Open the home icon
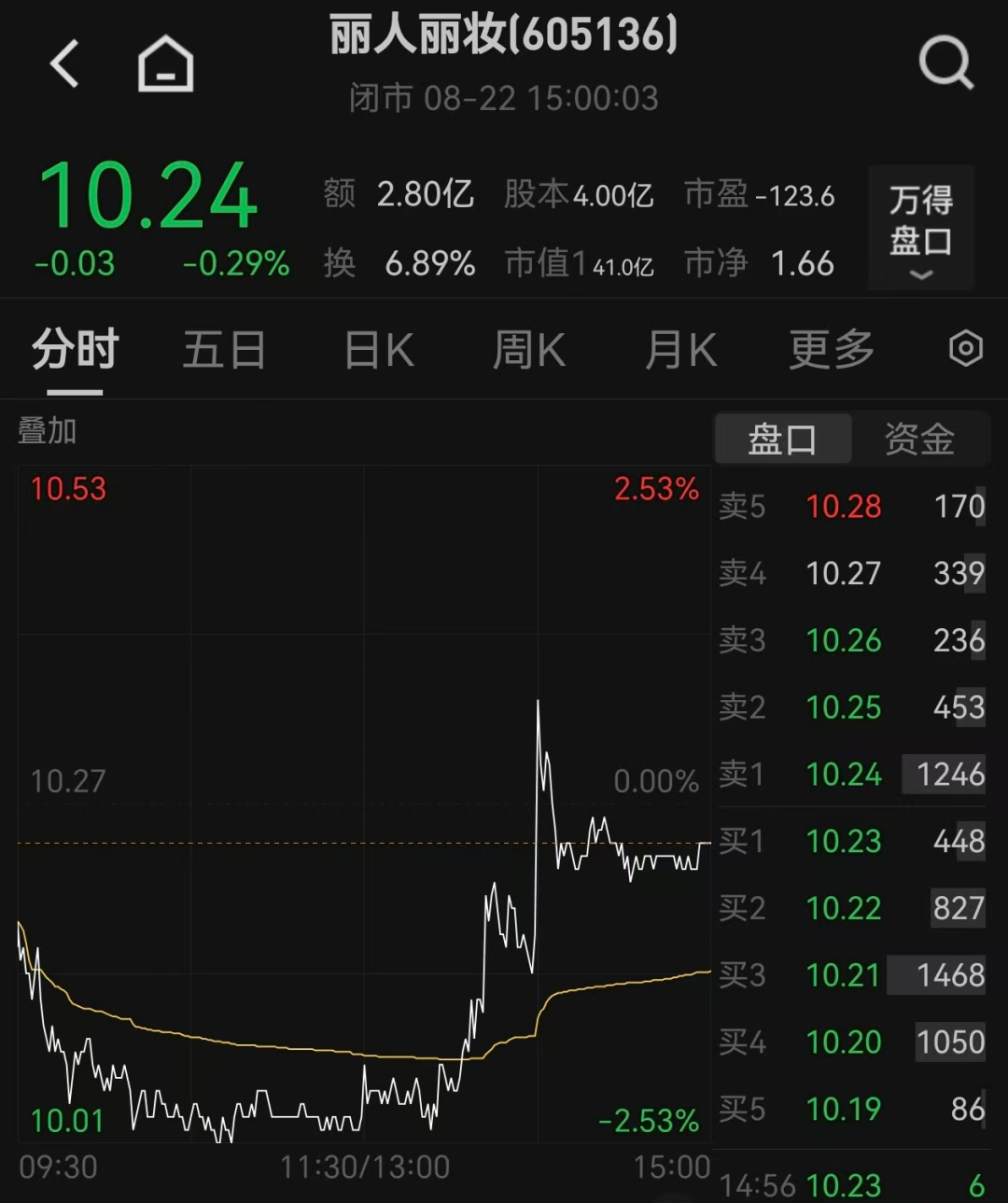Viewport: 1008px width, 1203px height. [165, 64]
